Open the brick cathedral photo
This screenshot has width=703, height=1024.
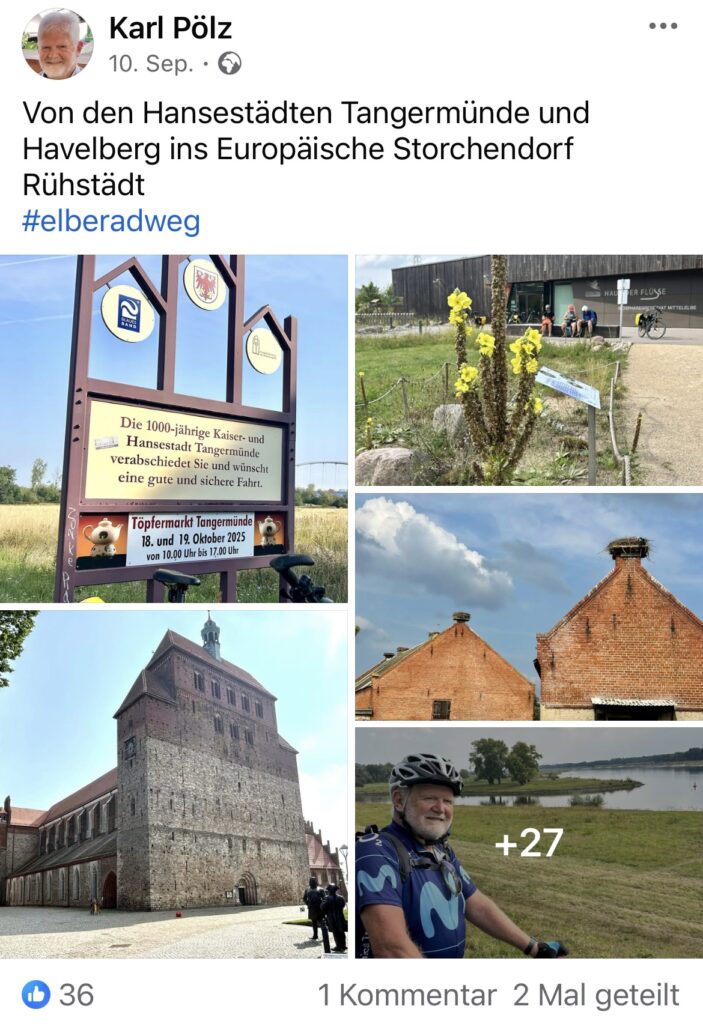174,785
